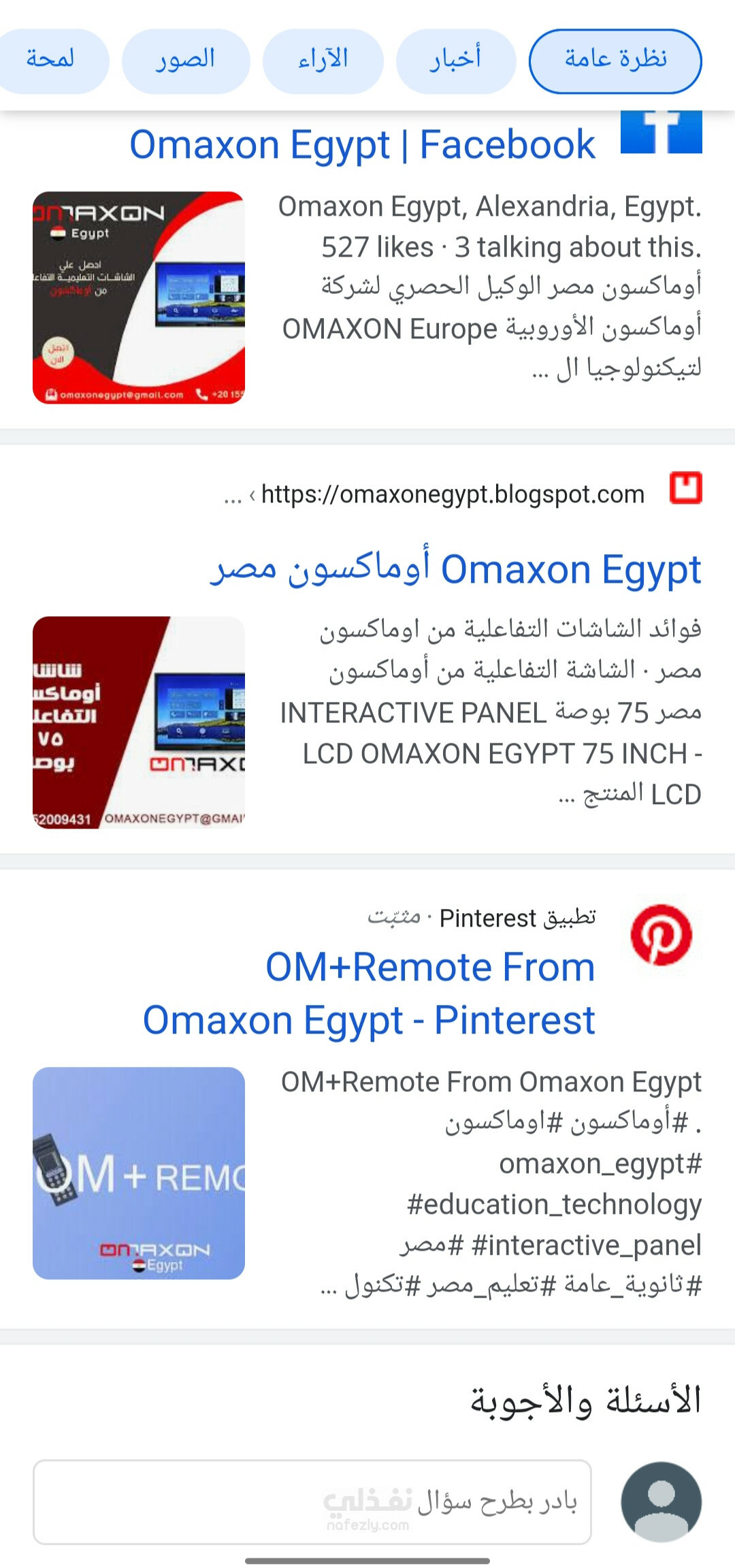Open OM+Remote From Omaxon Egypt Pinterest result
The width and height of the screenshot is (735, 1568).
pos(369,993)
